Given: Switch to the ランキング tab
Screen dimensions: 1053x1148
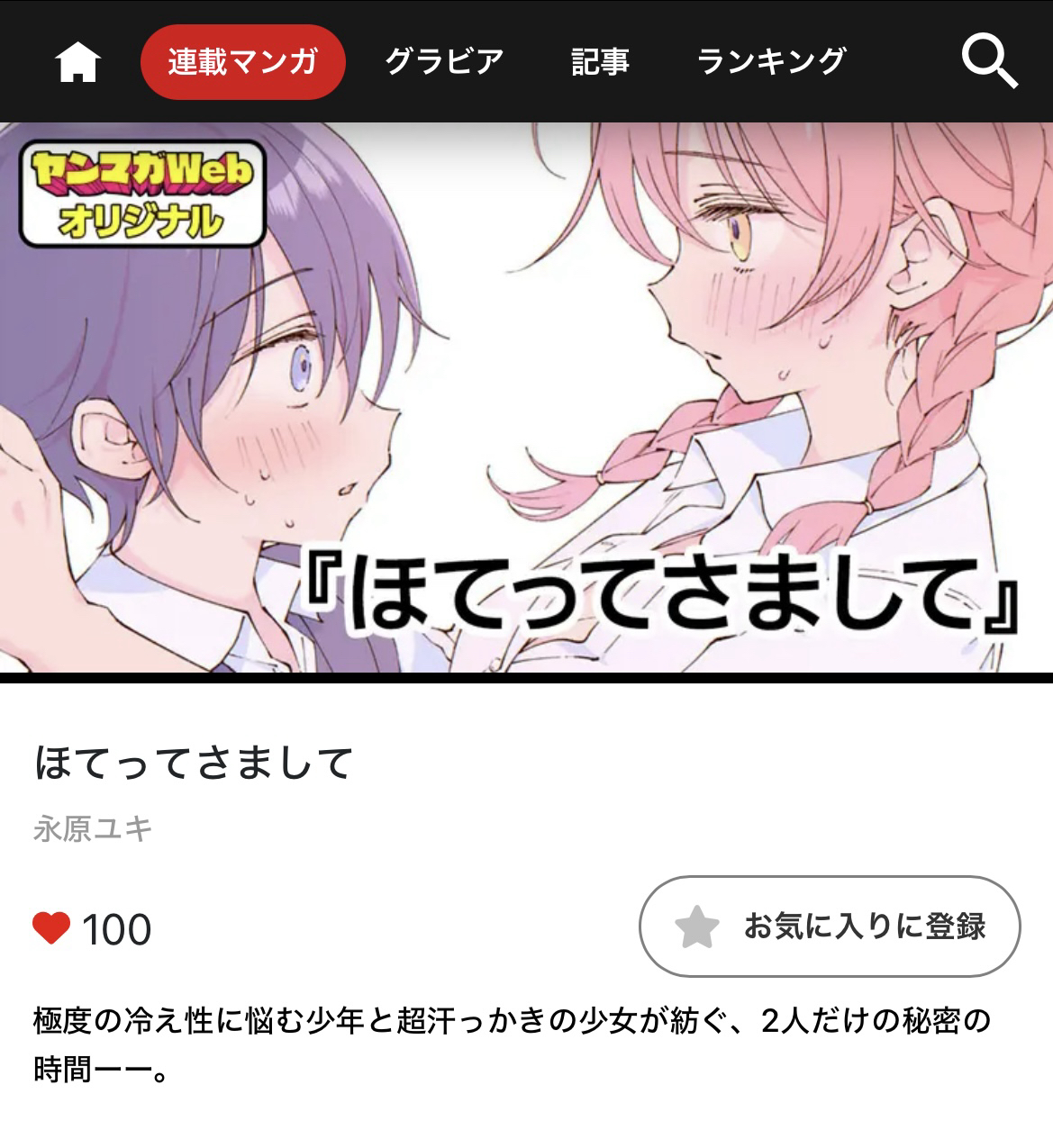Looking at the screenshot, I should coord(771,62).
